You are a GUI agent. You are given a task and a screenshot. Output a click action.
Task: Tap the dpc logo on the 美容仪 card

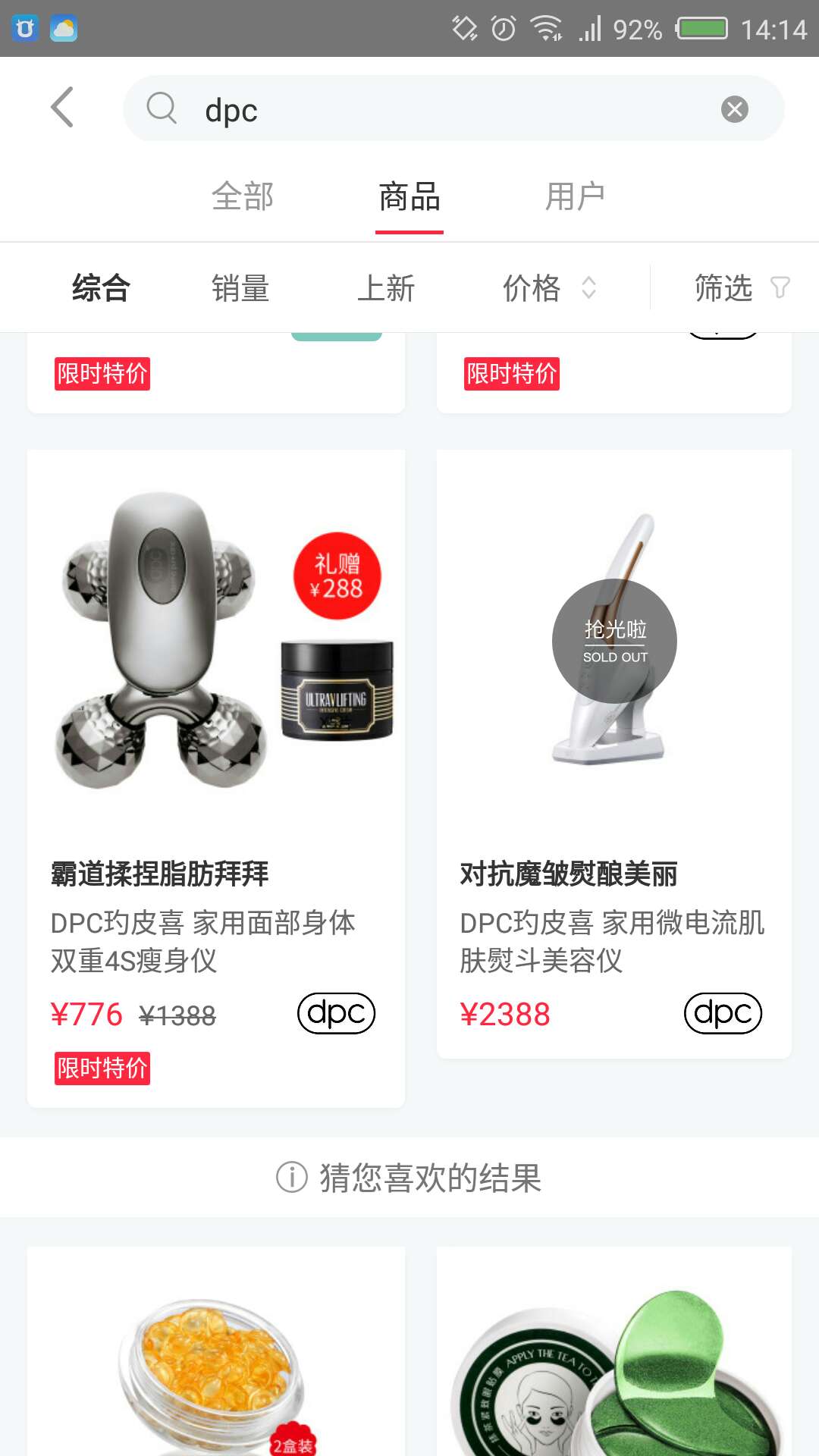tap(723, 1013)
